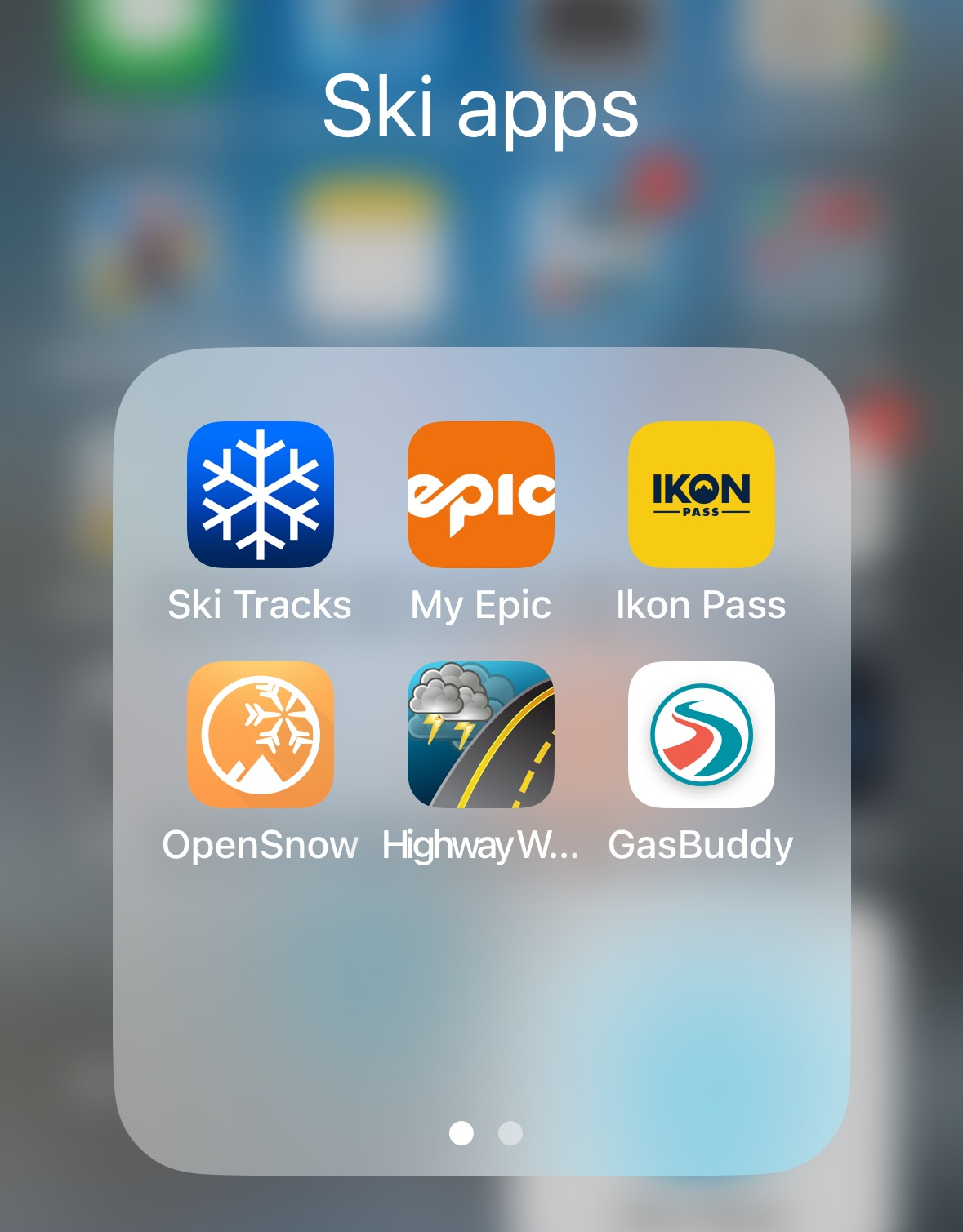Open the Highway Weather app
The width and height of the screenshot is (963, 1232).
pyautogui.click(x=480, y=735)
